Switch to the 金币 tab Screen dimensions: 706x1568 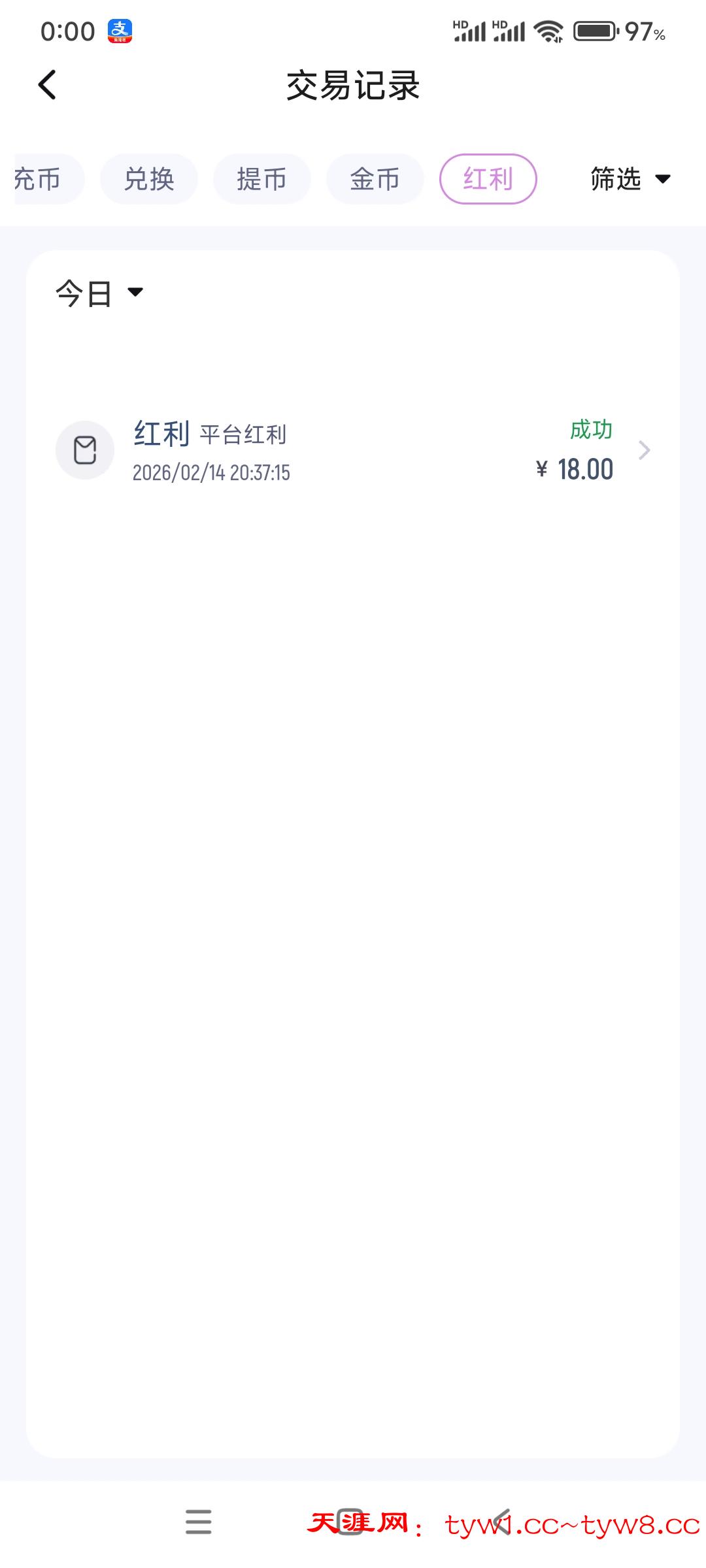tap(375, 179)
